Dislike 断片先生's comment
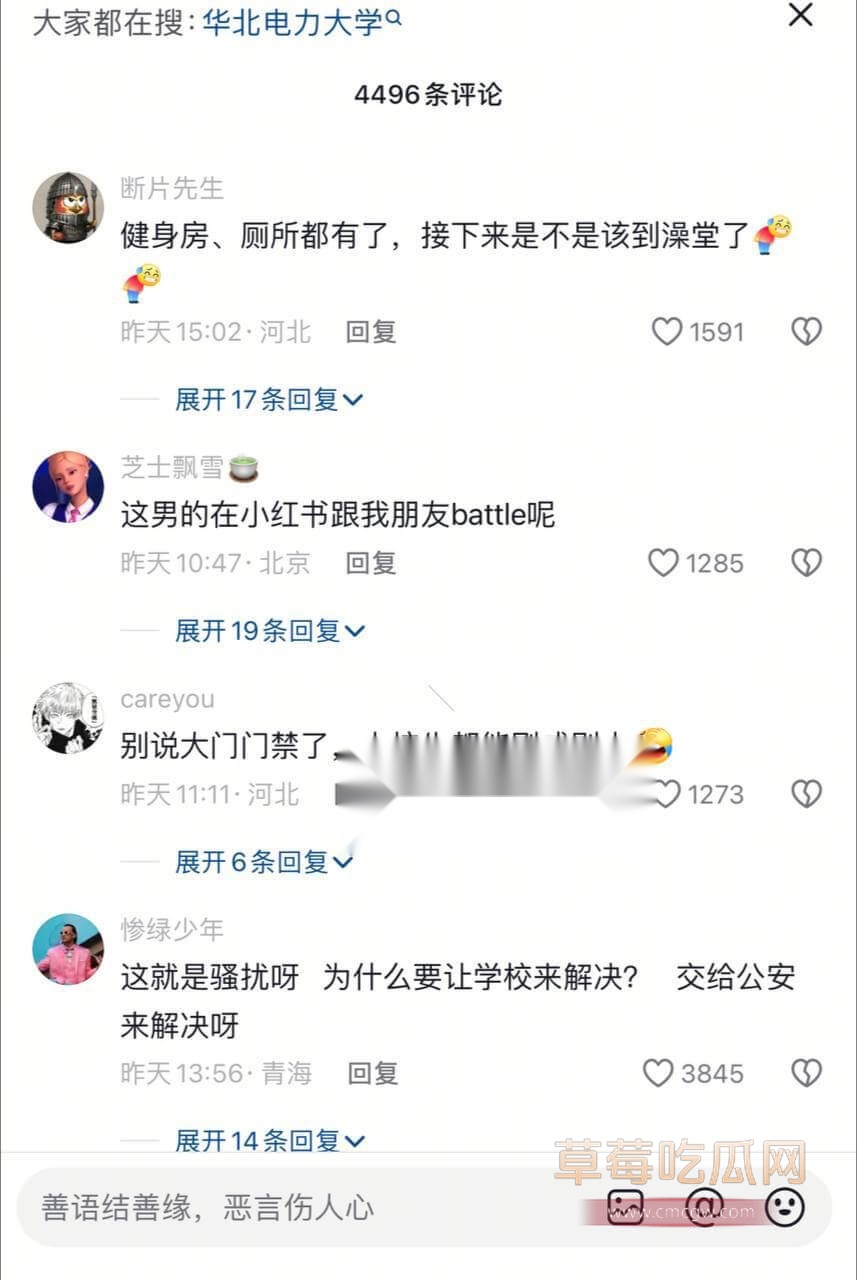Screen dimensions: 857x1280 click(x=806, y=332)
